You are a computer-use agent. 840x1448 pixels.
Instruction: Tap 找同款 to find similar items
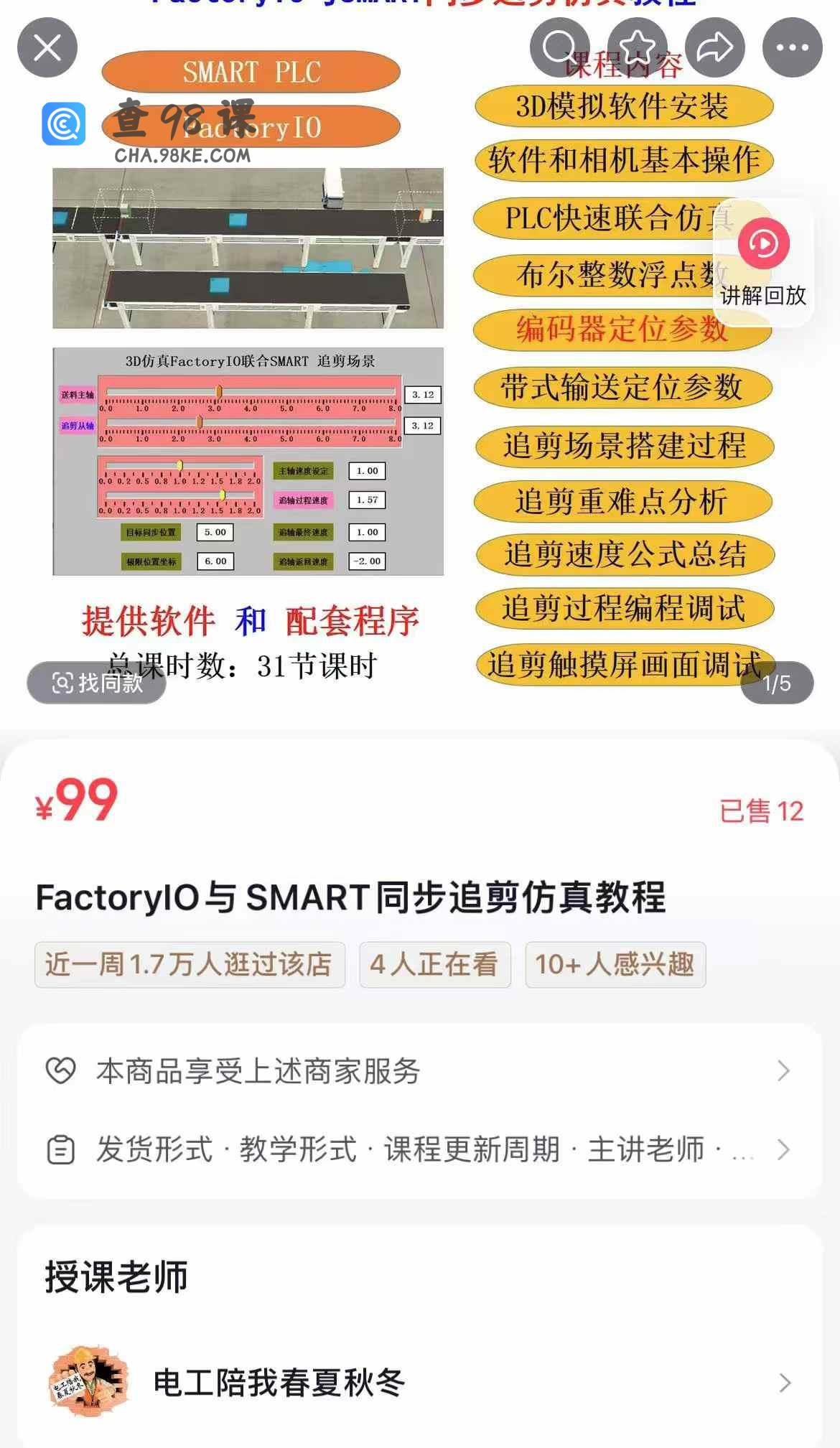[97, 683]
